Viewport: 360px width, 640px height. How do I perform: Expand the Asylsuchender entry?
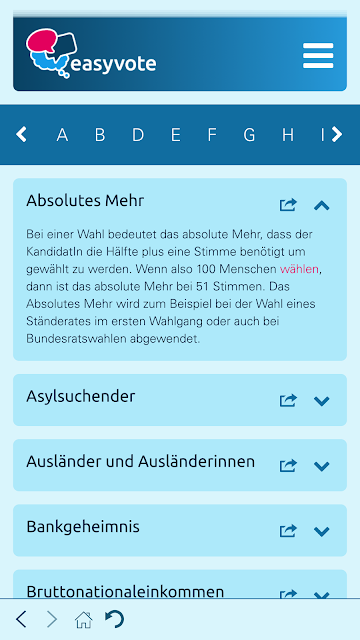322,401
